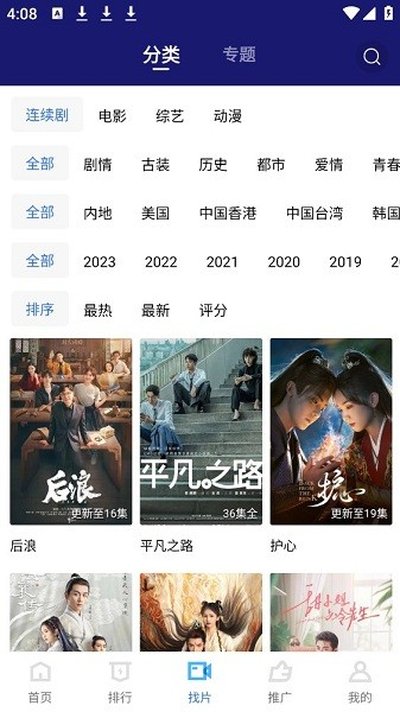This screenshot has width=400, height=712.
Task: Open the 平凡之路 drama poster
Action: [201, 431]
